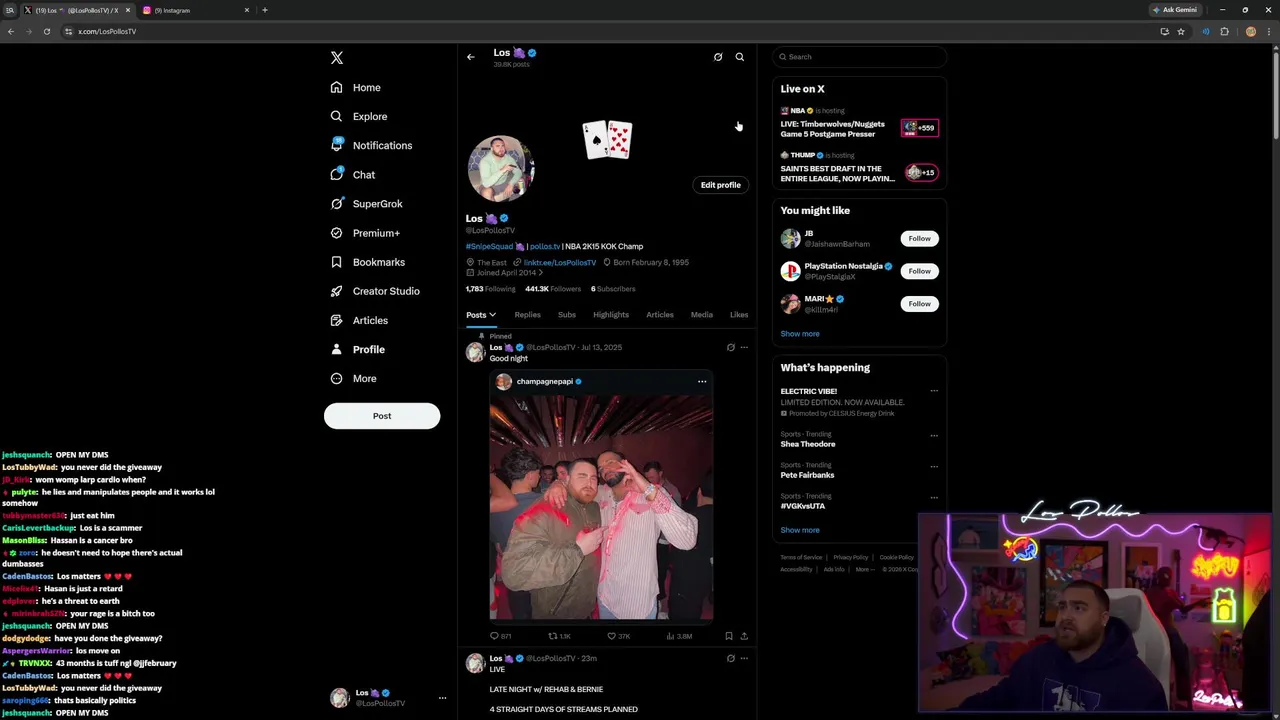Switch to the Media tab
Viewport: 1280px width, 720px height.
[701, 315]
